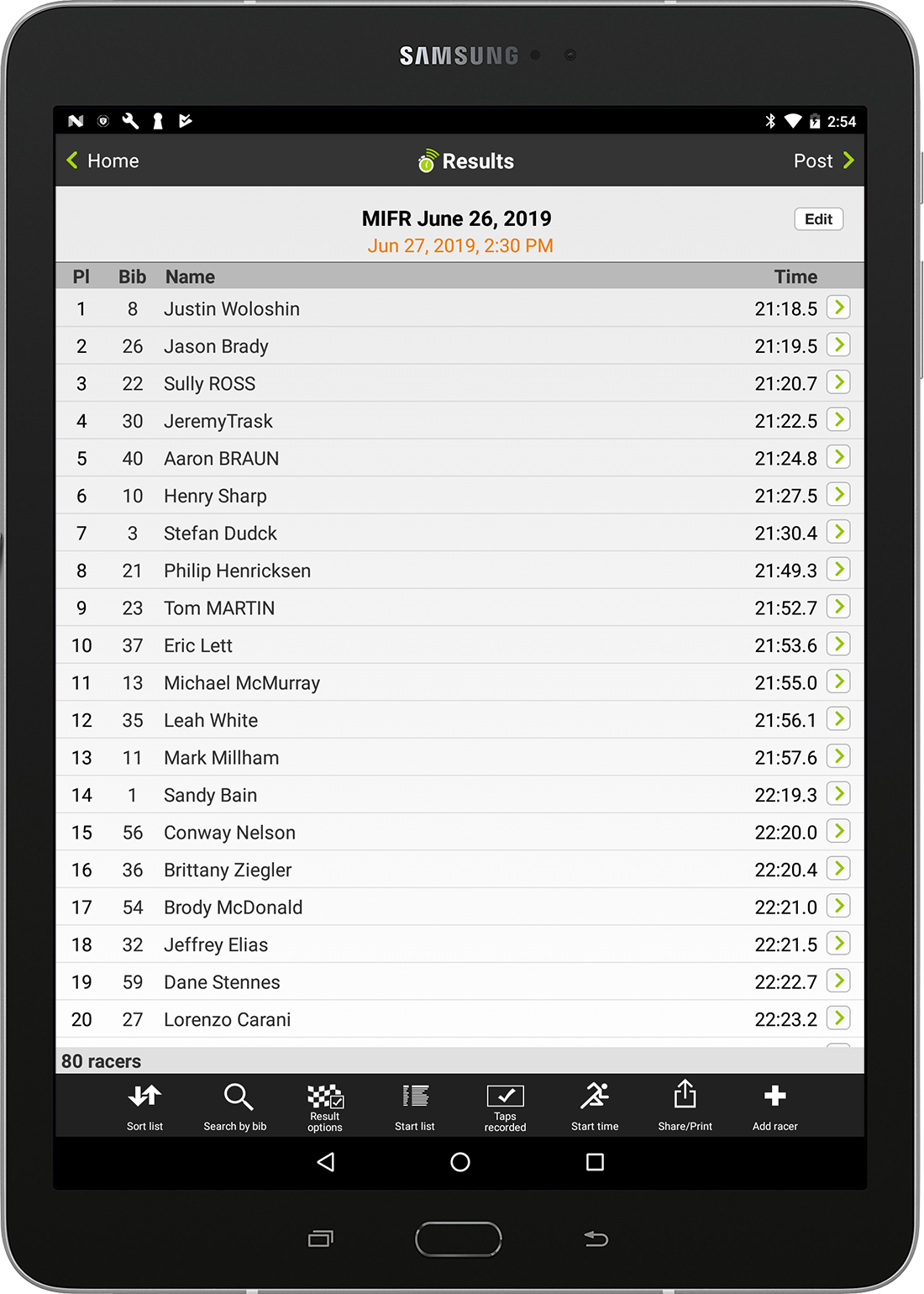Tap the Android home navigation button
Viewport: 924px width, 1294px height.
pos(459,1162)
